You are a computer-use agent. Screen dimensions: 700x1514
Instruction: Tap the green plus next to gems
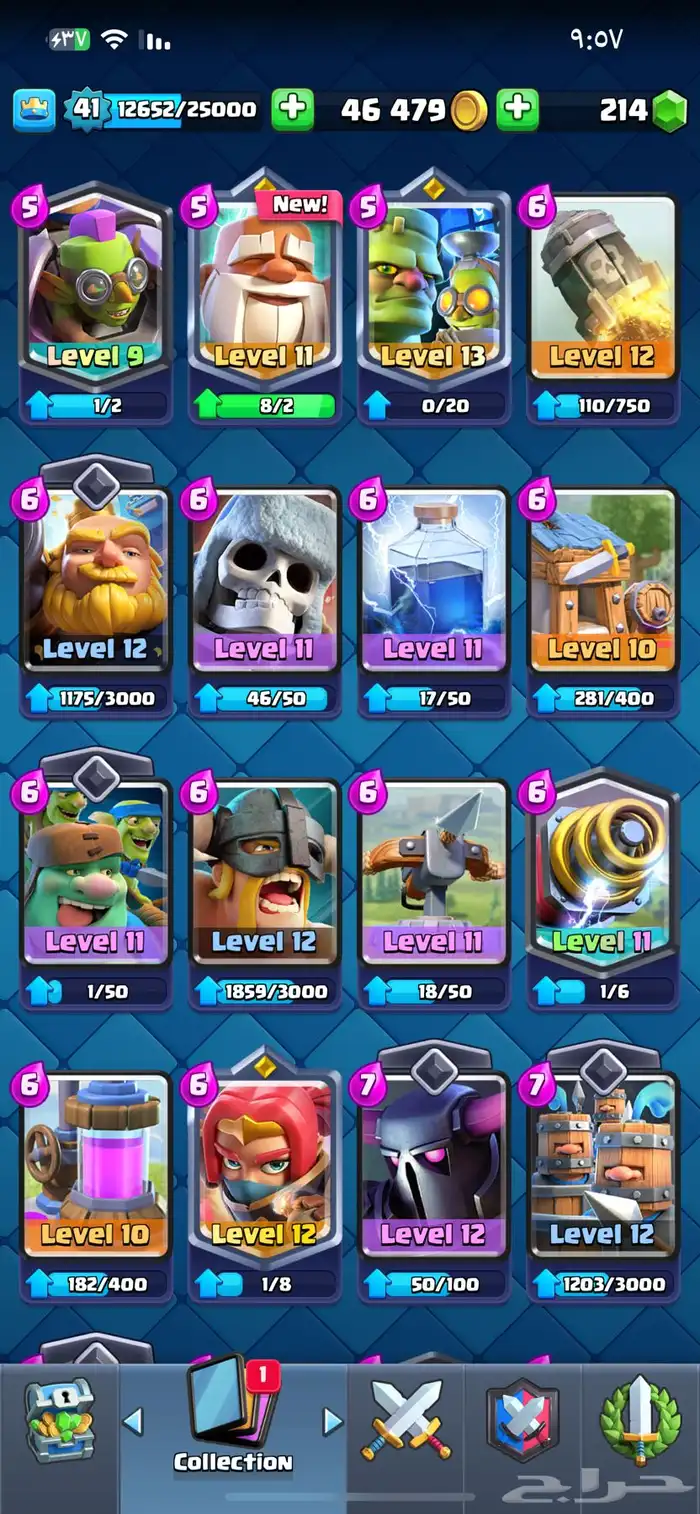[518, 110]
